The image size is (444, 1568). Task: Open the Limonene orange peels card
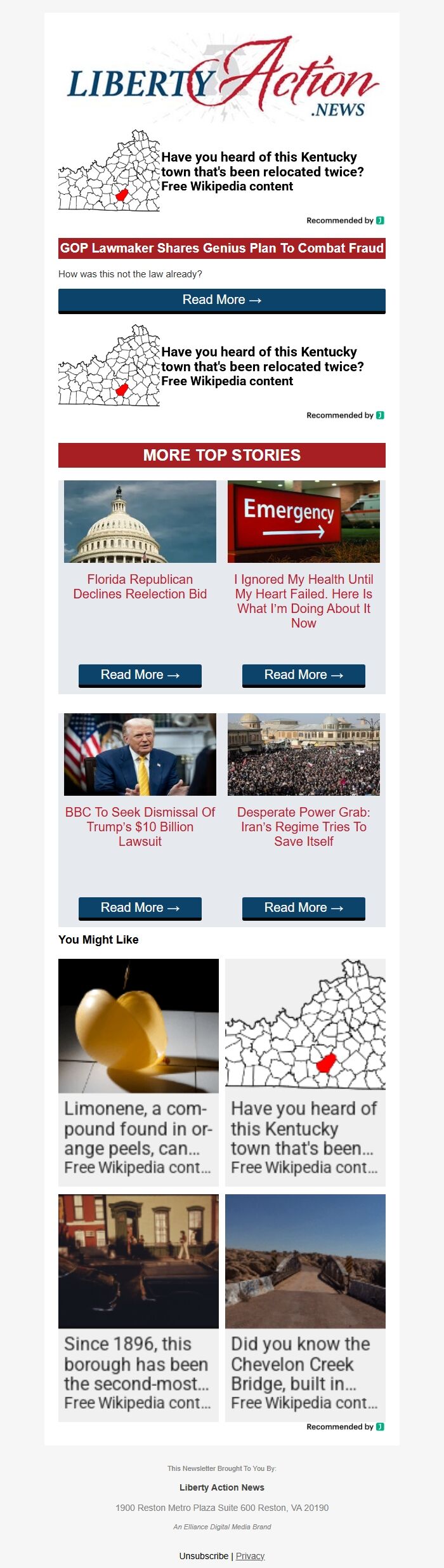[138, 1072]
